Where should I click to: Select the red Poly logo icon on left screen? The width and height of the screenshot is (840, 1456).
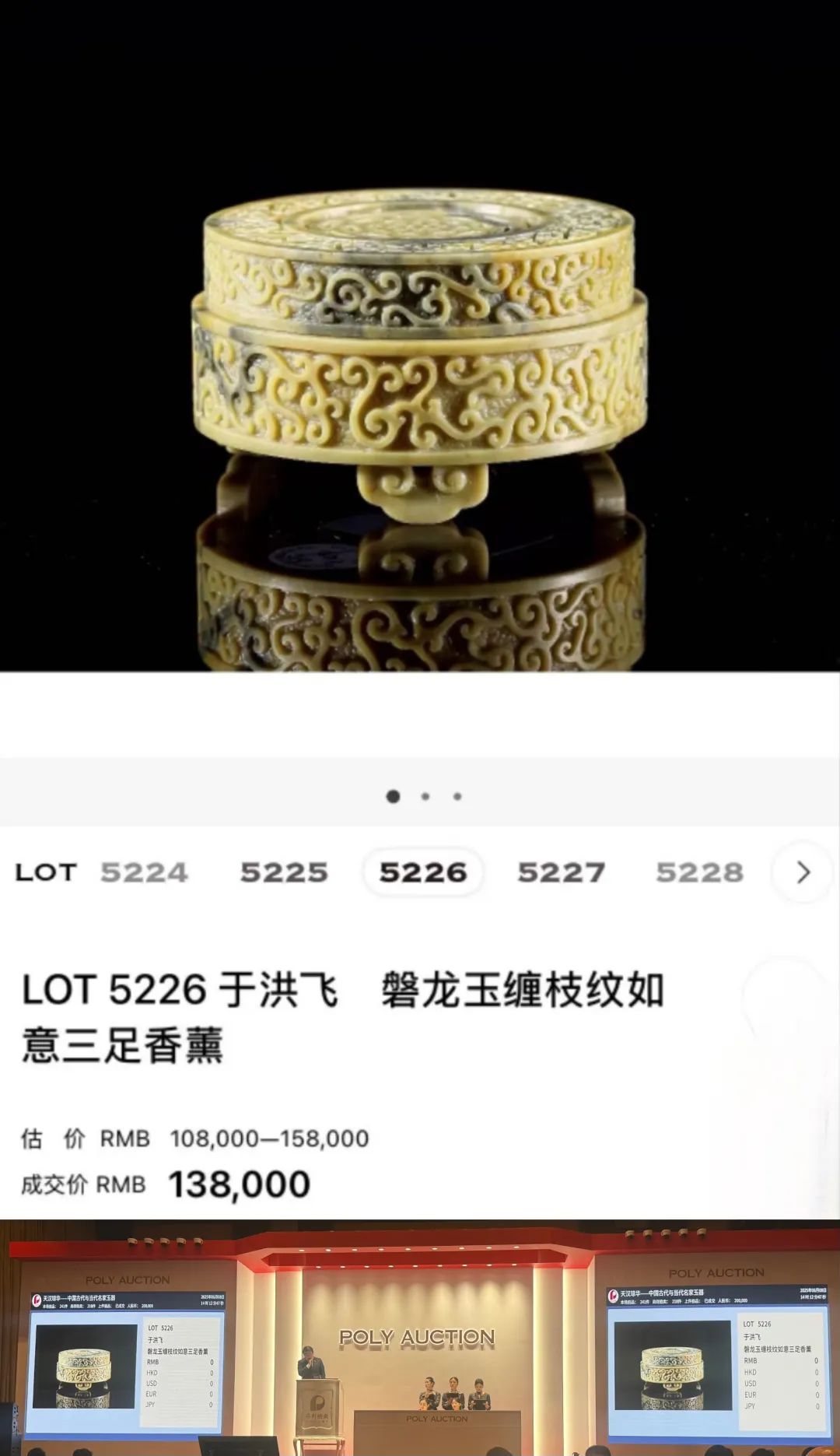tap(37, 1300)
